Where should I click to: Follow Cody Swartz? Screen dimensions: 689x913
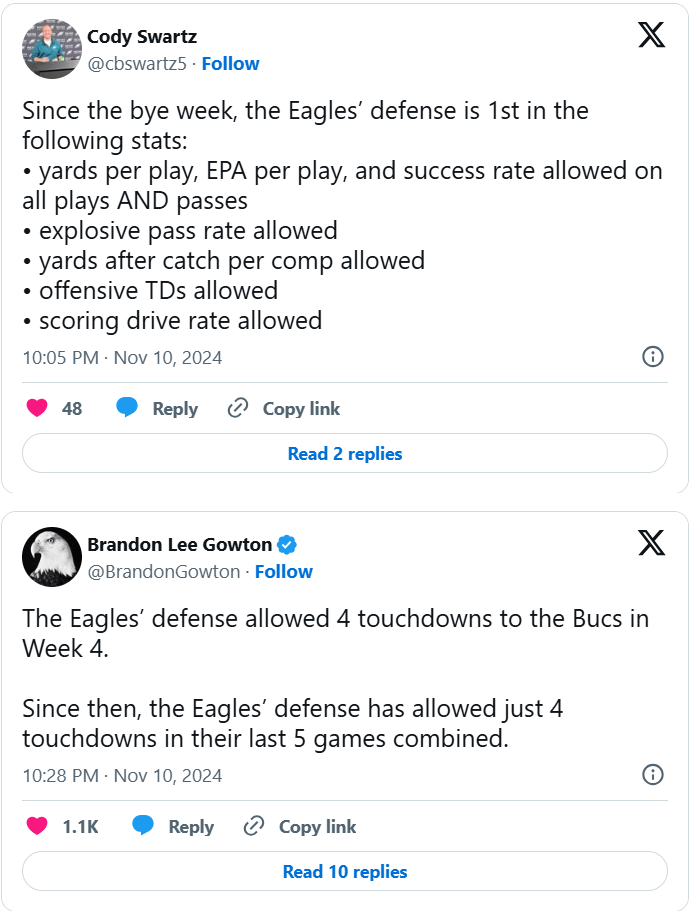230,63
